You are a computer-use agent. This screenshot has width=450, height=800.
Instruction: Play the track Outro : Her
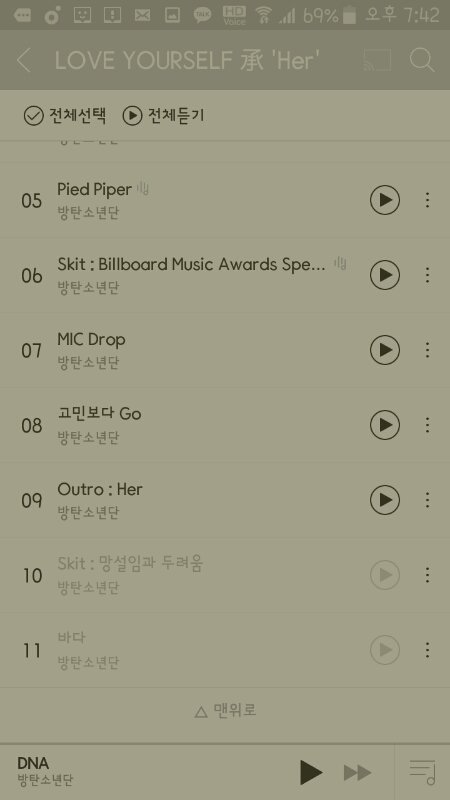pyautogui.click(x=385, y=500)
